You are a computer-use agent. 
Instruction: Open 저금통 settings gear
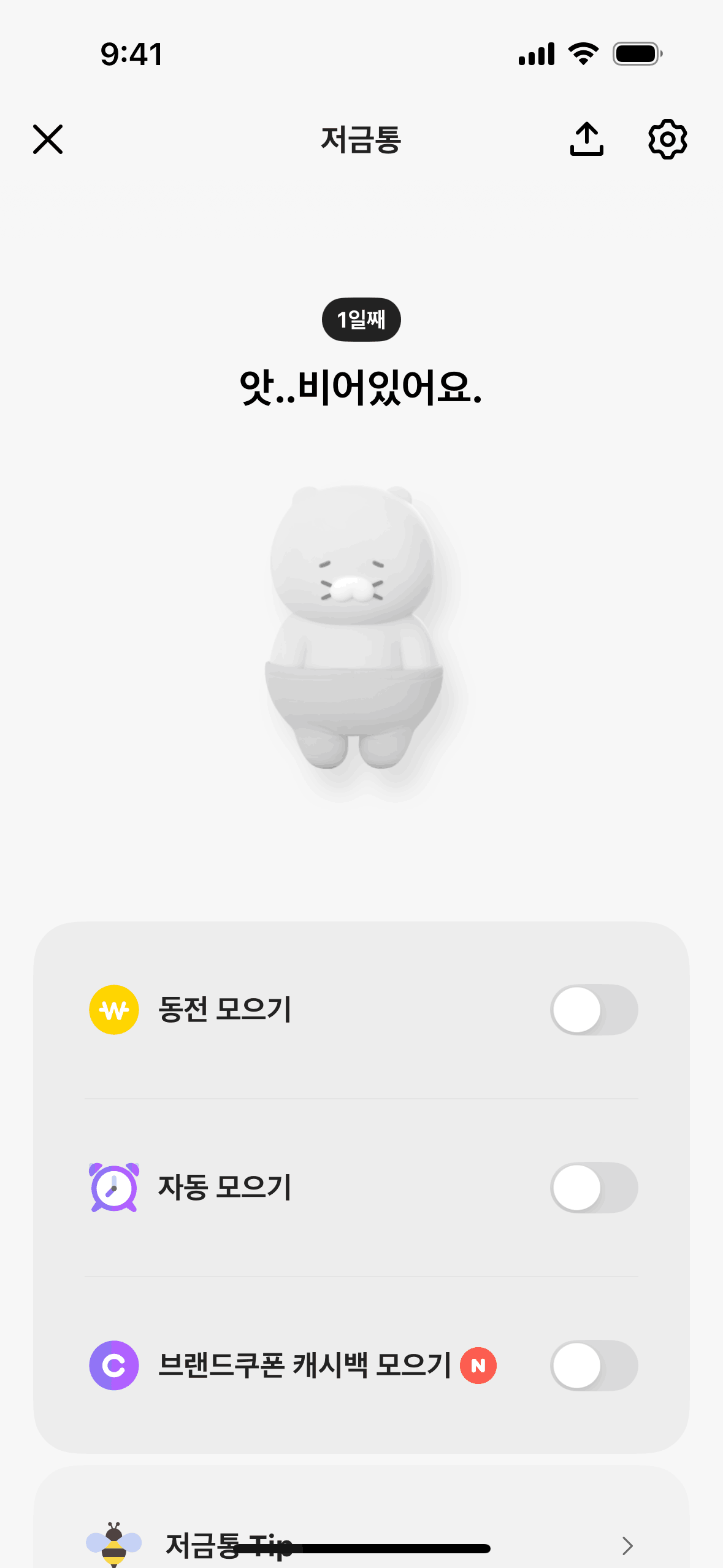(667, 139)
